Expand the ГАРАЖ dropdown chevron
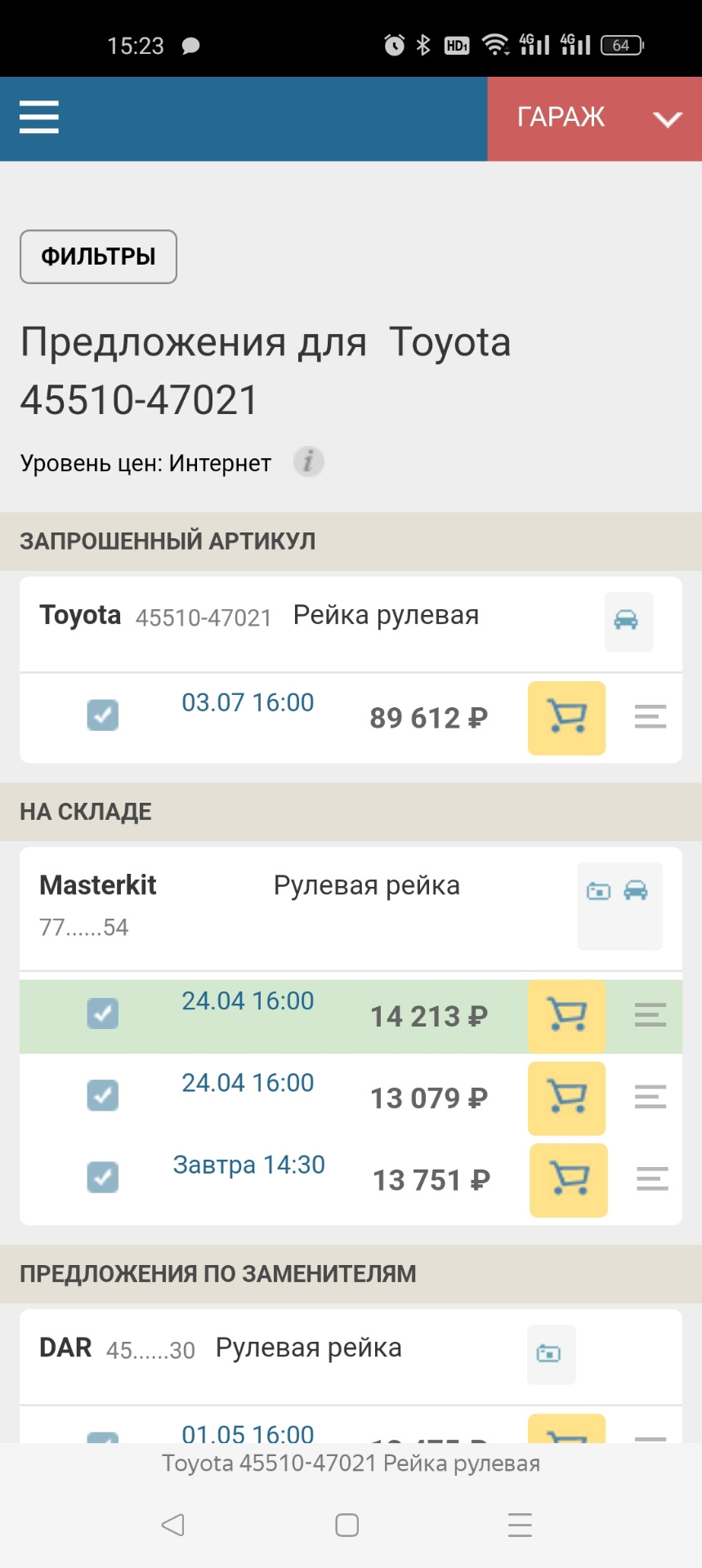 [x=668, y=119]
